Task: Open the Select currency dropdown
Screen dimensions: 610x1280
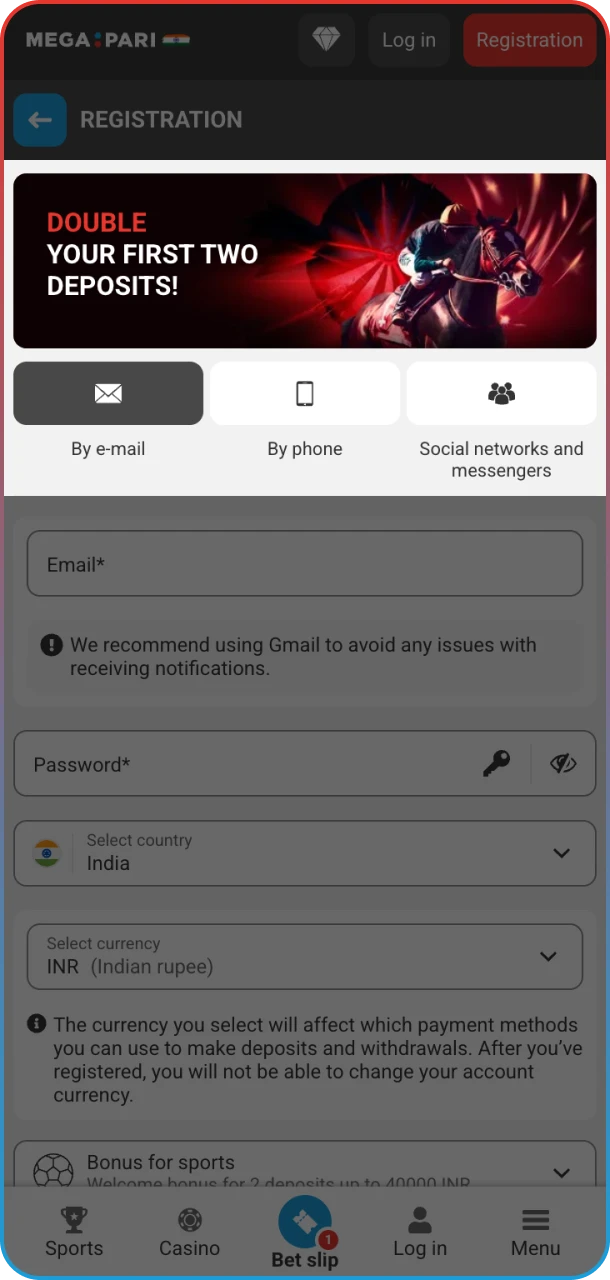Action: [305, 956]
